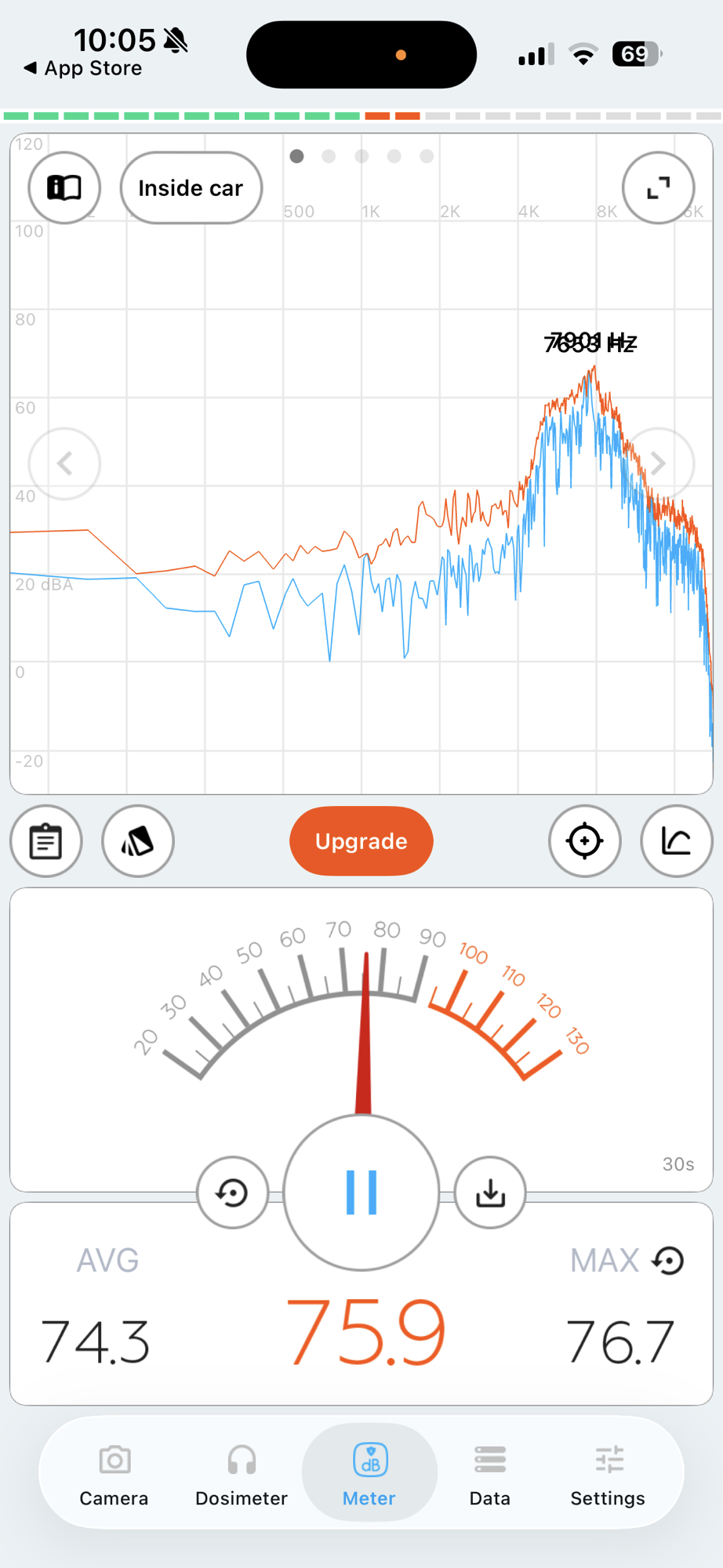
Task: Open the Settings tab
Action: click(608, 1475)
